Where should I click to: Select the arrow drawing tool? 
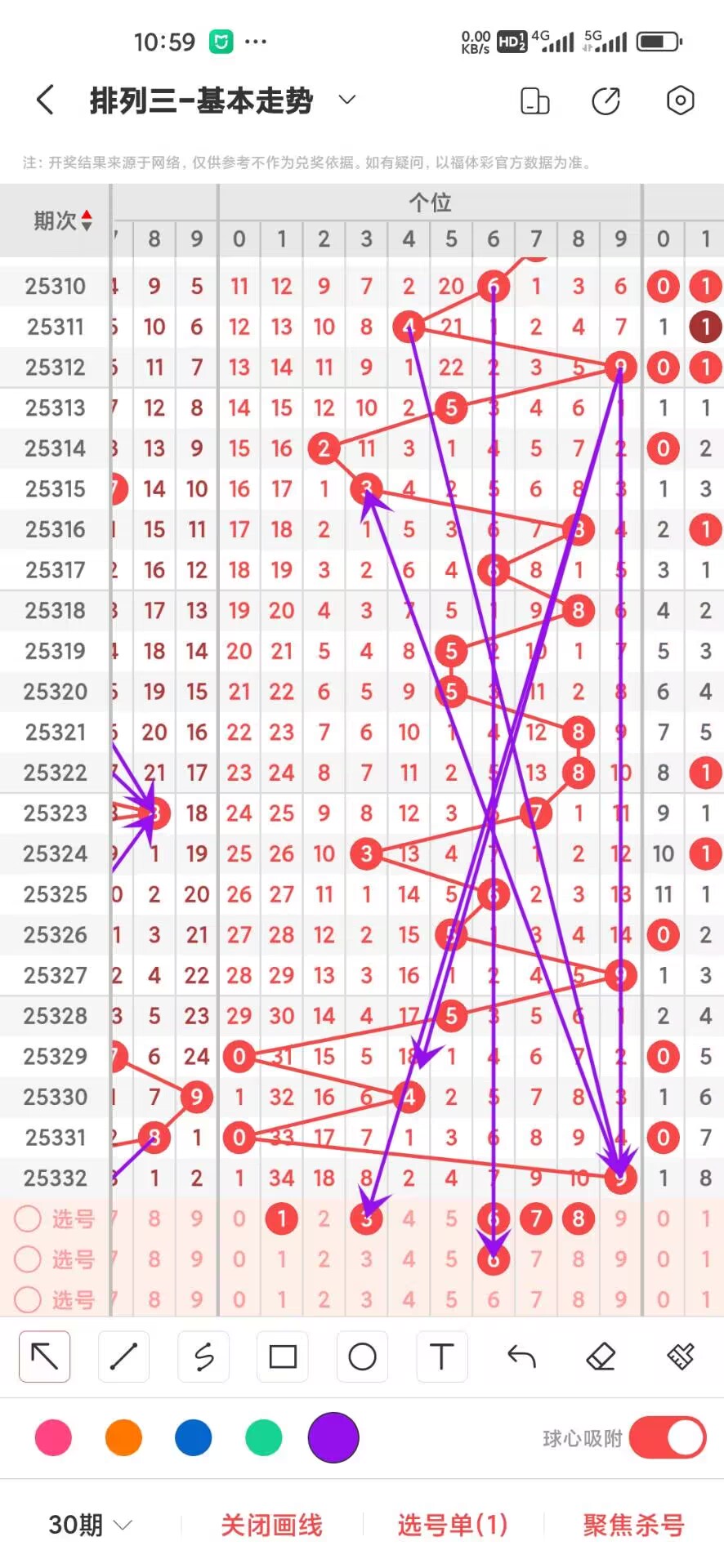44,1356
